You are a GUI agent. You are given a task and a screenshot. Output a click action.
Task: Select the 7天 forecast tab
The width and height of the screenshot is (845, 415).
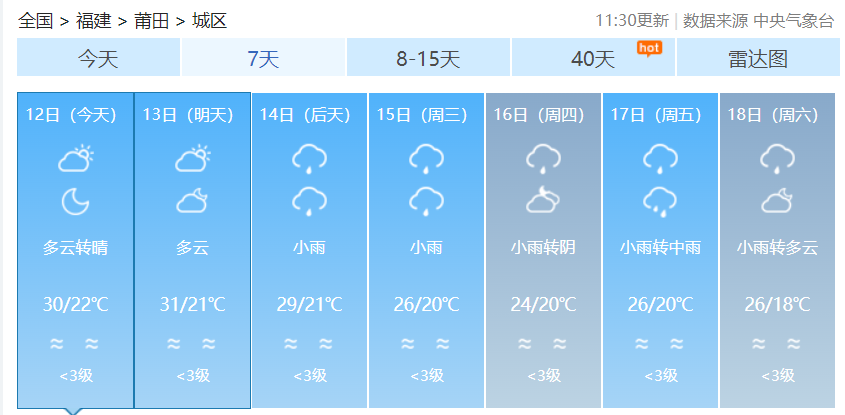tap(263, 59)
